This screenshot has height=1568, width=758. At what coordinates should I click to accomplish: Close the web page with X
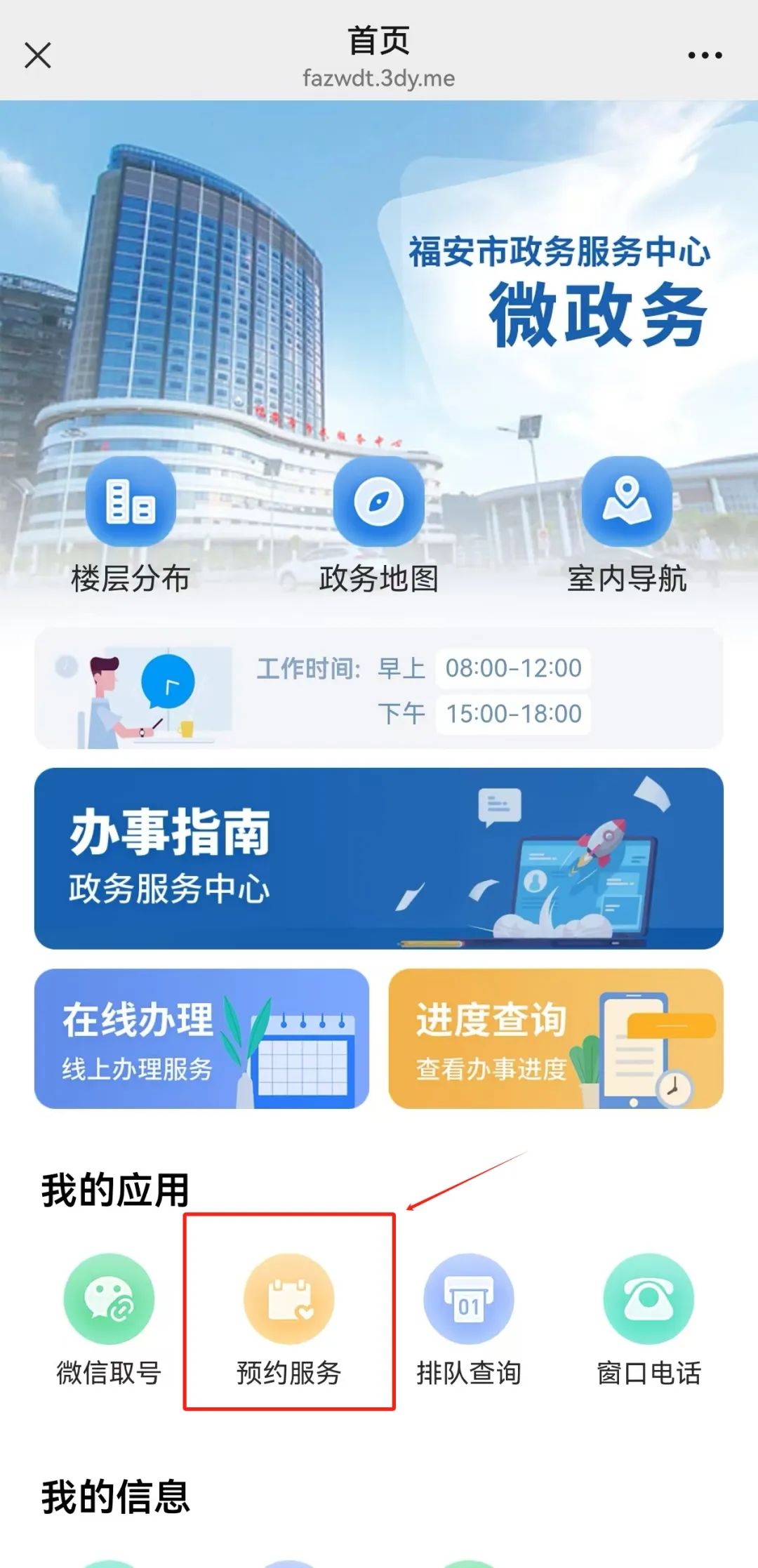38,55
